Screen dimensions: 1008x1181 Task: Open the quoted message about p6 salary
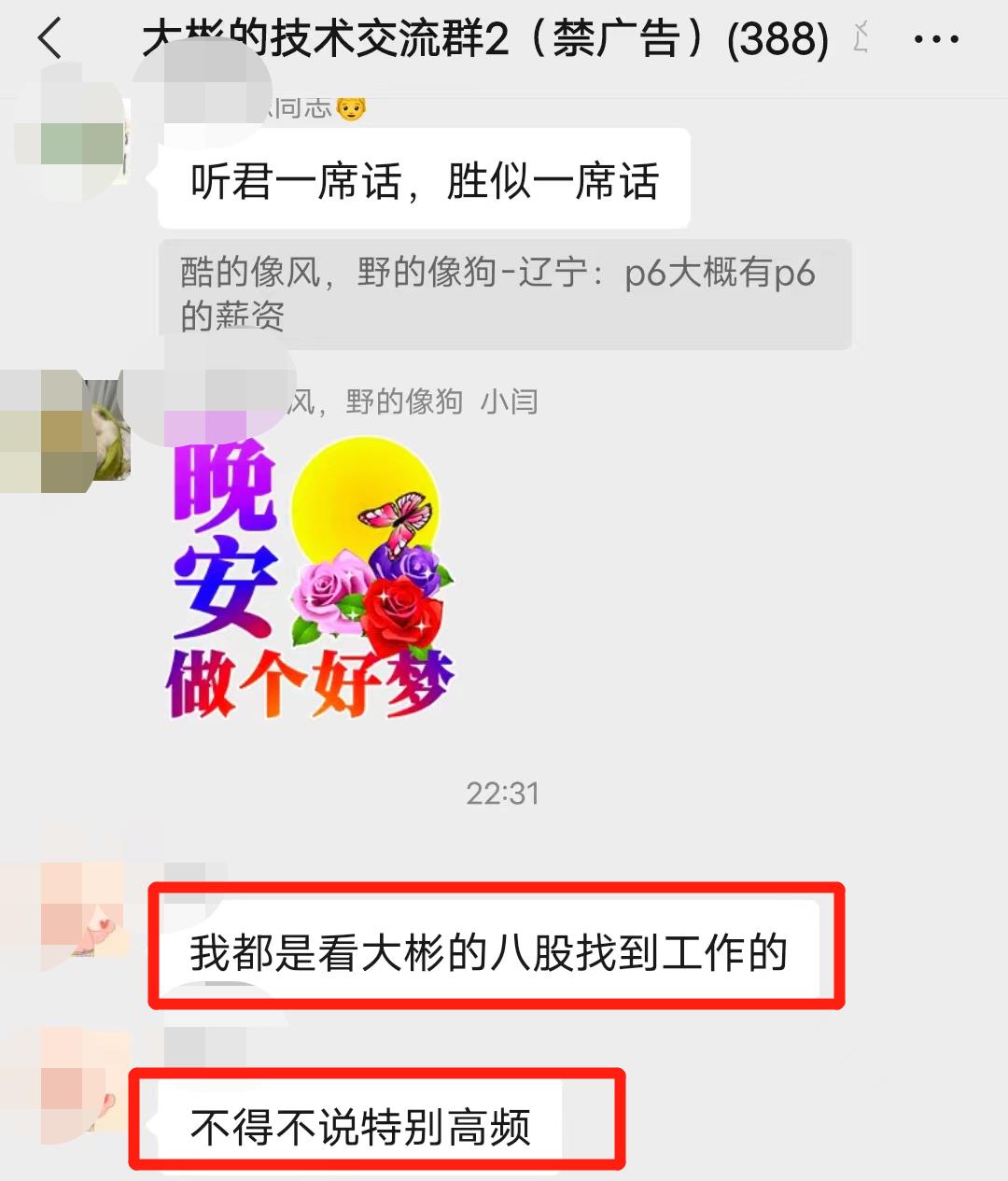(x=504, y=294)
